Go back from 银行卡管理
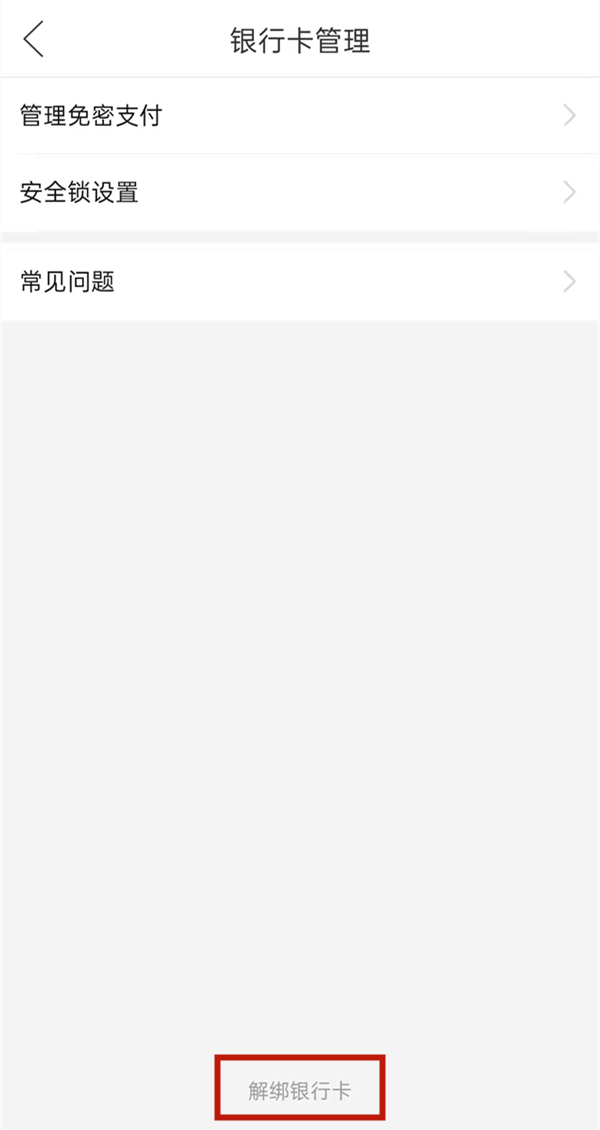Screen dimensions: 600x1130 pyautogui.click(x=34, y=40)
